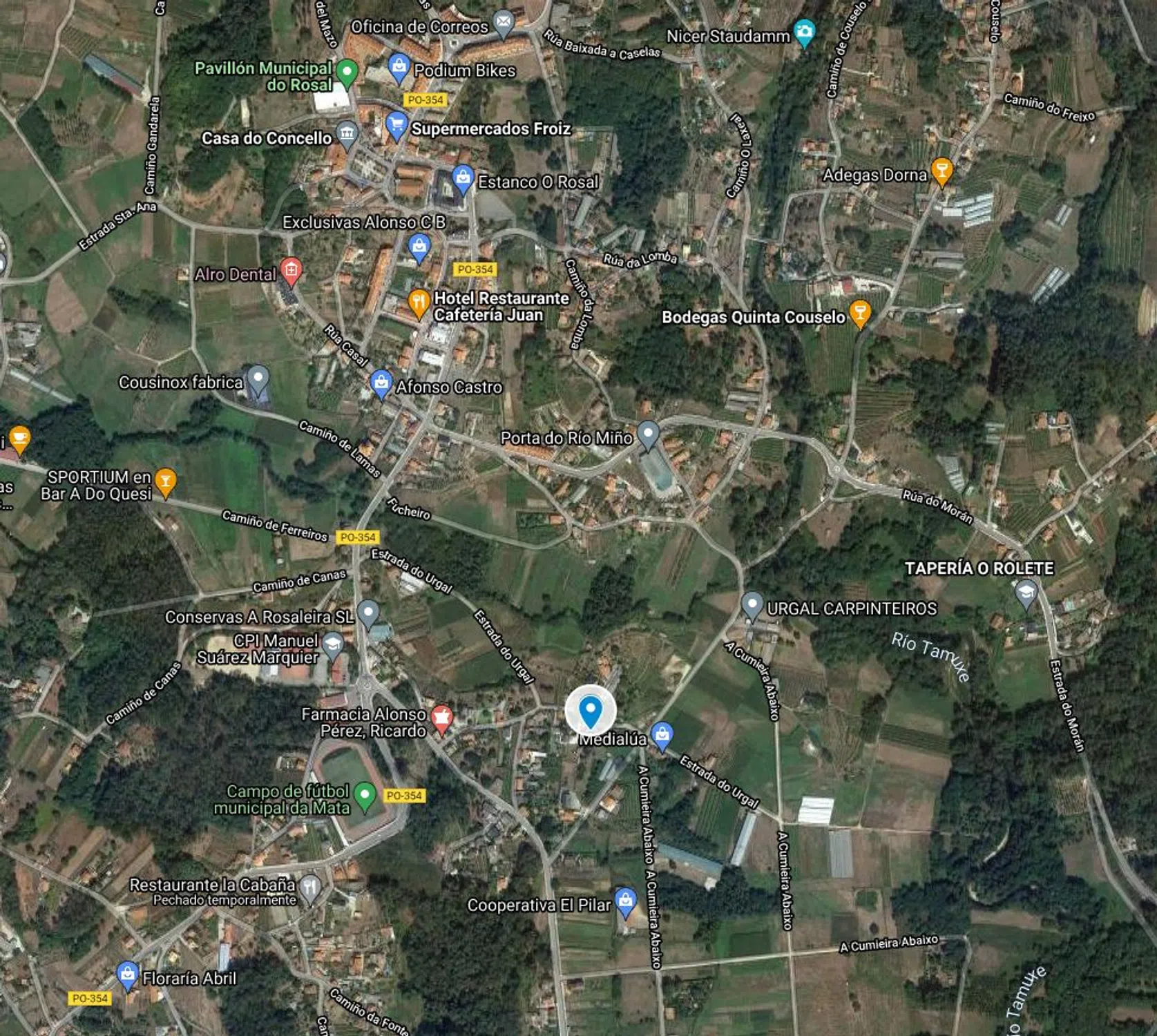Open the Podium Bikes shop pin
This screenshot has height=1036, width=1157.
(x=399, y=68)
